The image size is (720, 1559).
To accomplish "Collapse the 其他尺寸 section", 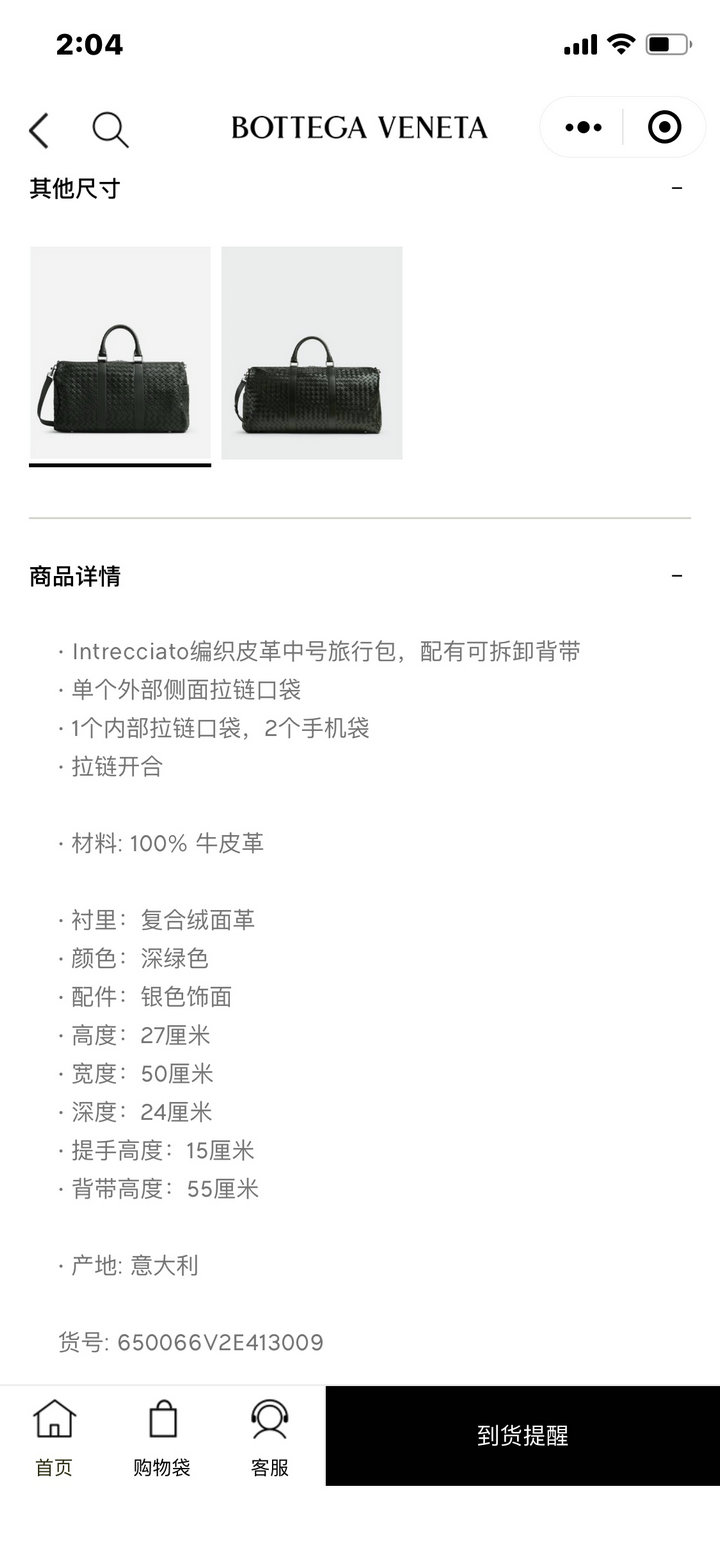I will point(677,188).
